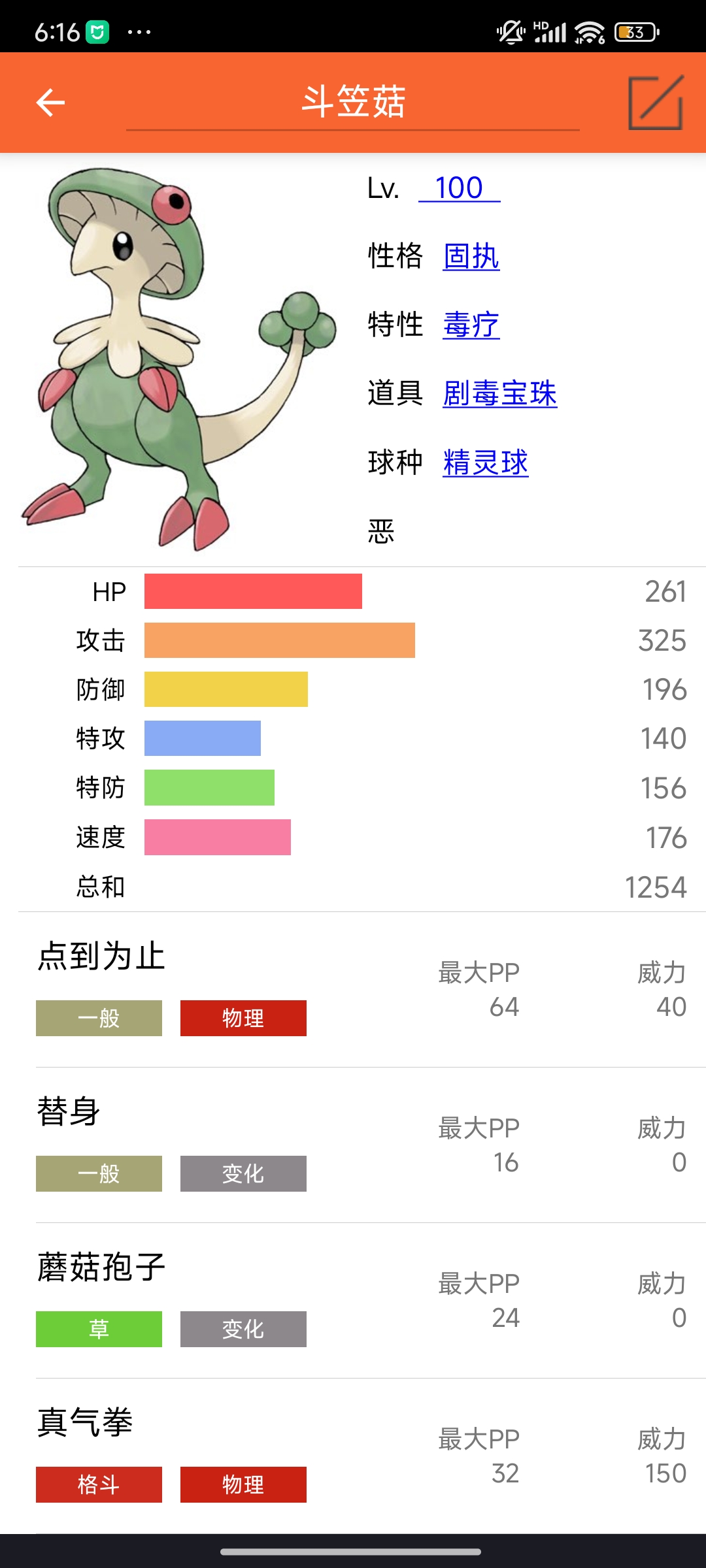Pick a different ball type 精灵球
Viewport: 706px width, 1568px height.
485,463
